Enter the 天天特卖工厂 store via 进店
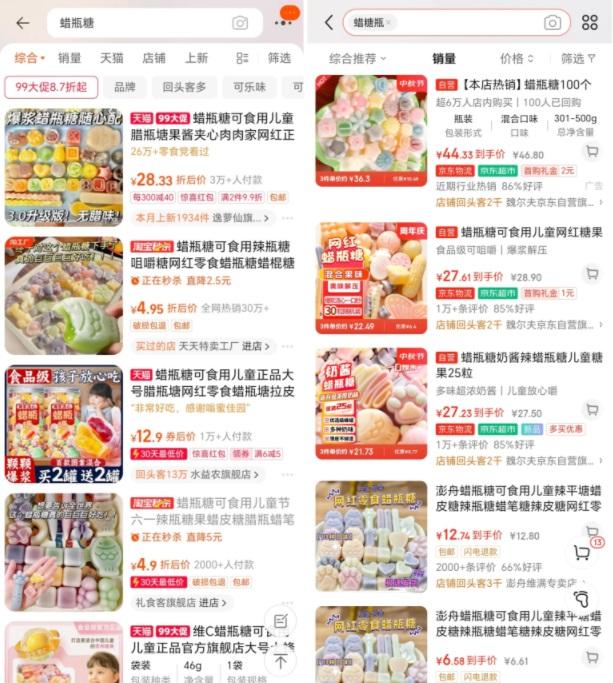The height and width of the screenshot is (683, 613). [x=254, y=346]
